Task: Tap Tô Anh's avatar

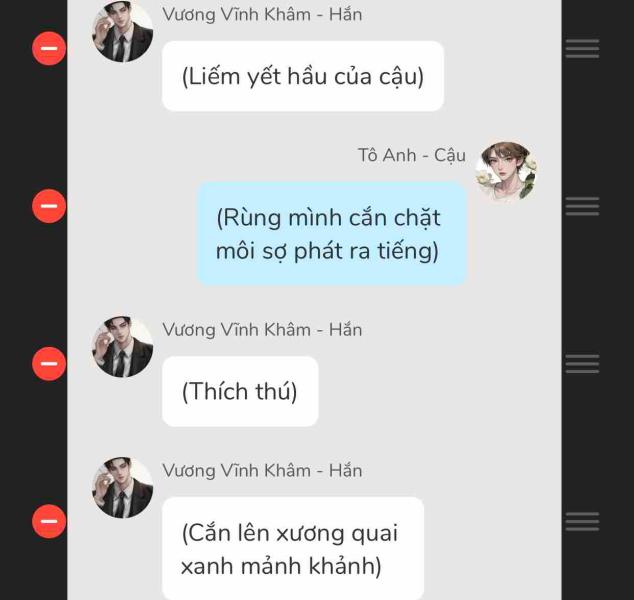Action: pyautogui.click(x=506, y=171)
